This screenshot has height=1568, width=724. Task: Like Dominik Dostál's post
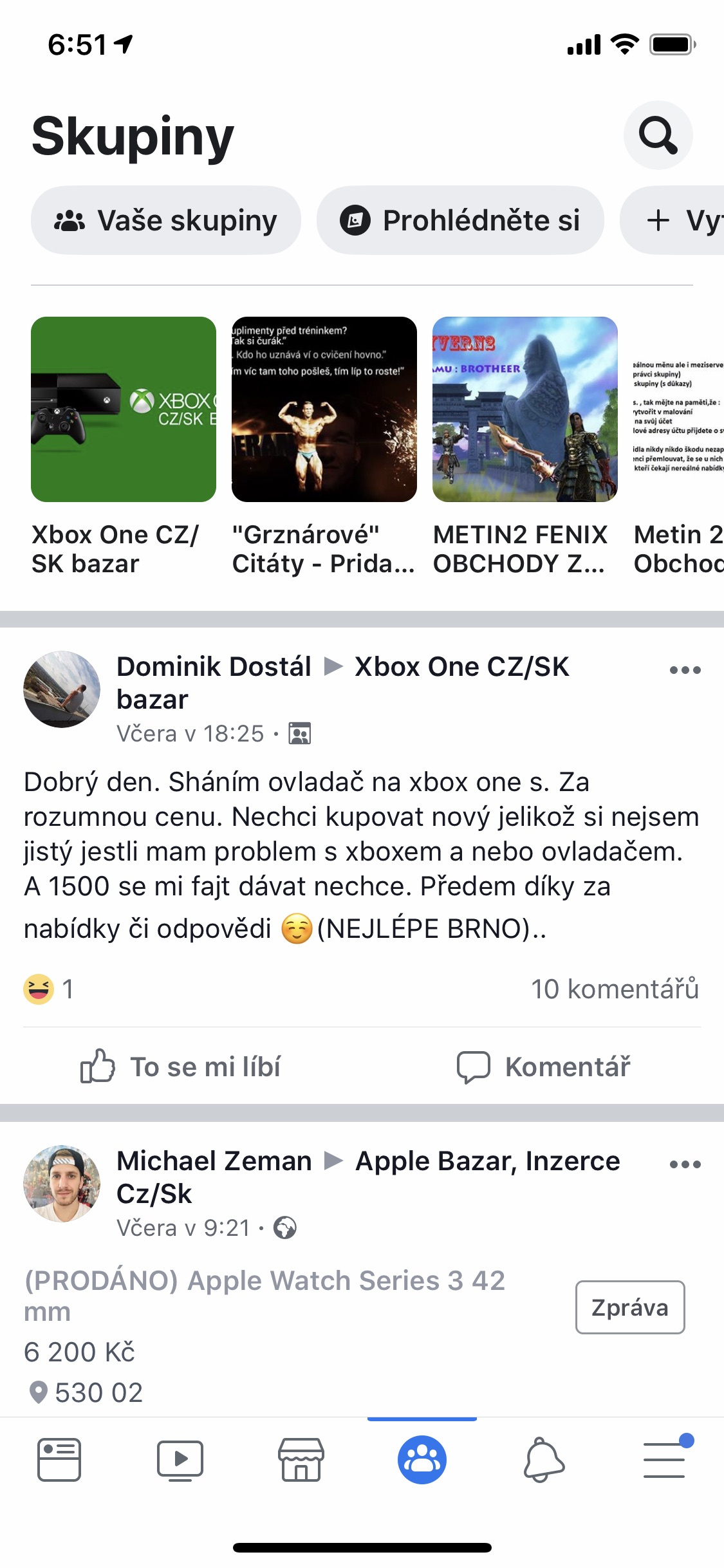pos(181,1067)
